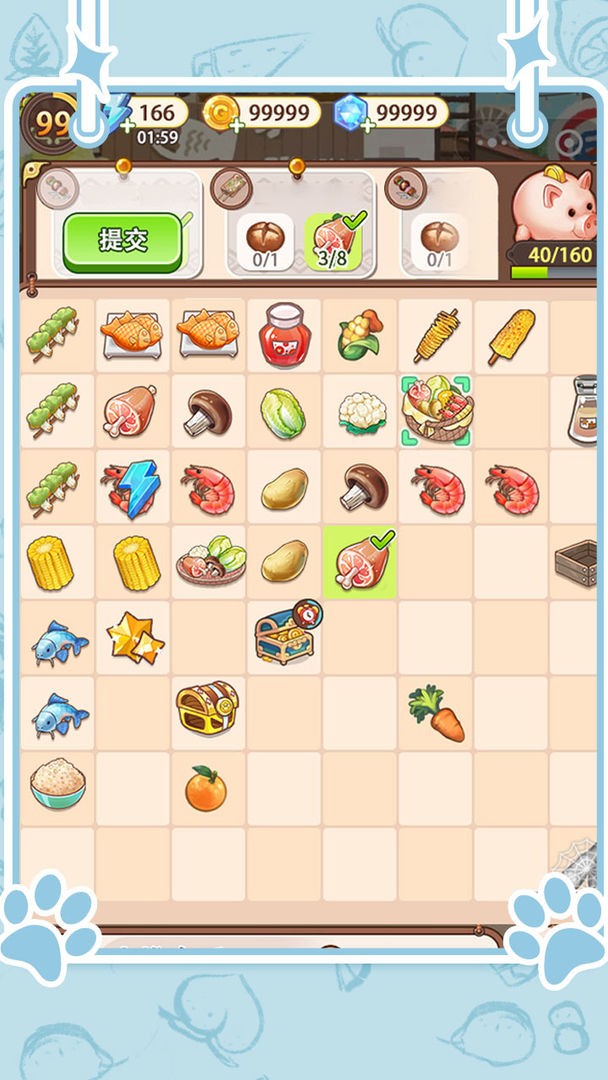Open the treasure chest with the clock
Screen dimensions: 608x1080
(x=285, y=634)
